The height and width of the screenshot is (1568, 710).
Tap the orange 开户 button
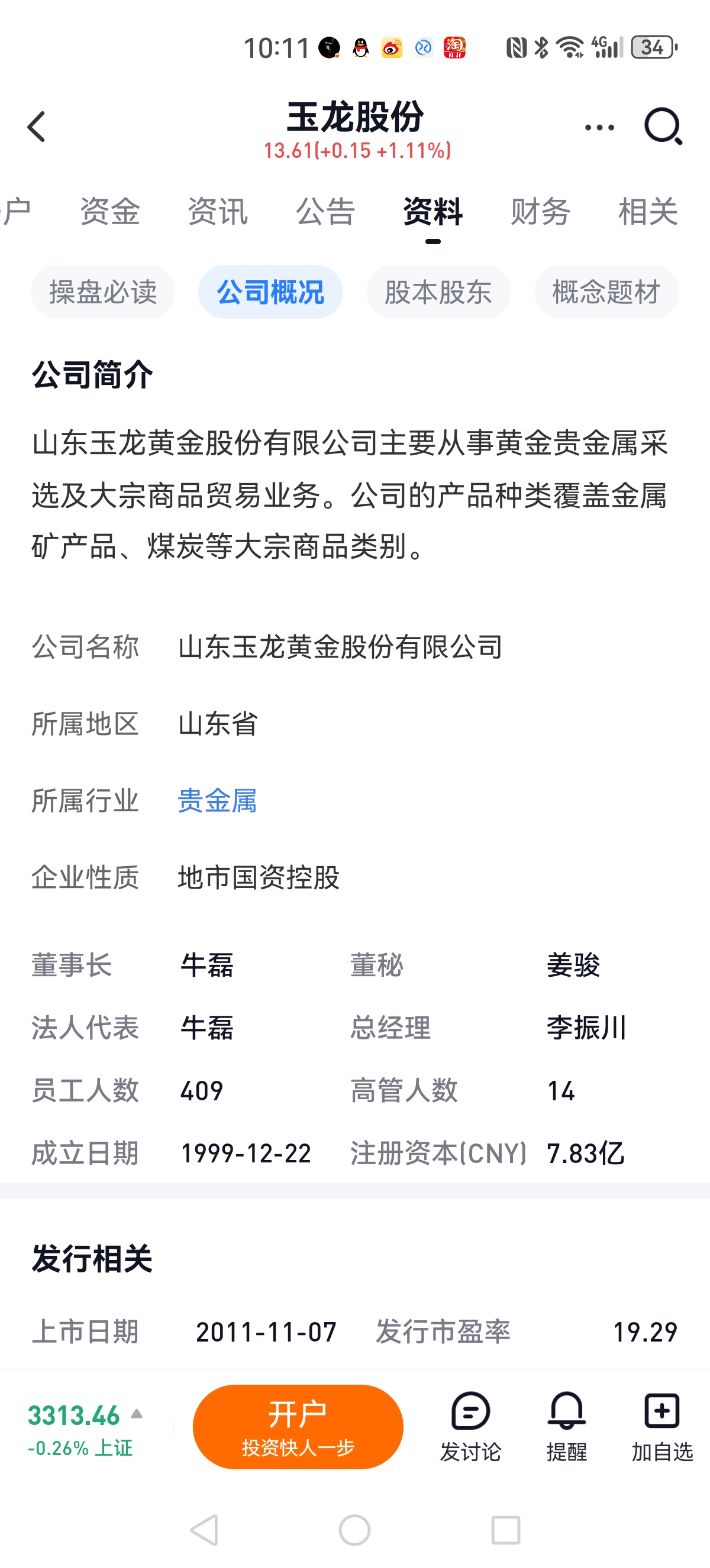[x=298, y=1427]
